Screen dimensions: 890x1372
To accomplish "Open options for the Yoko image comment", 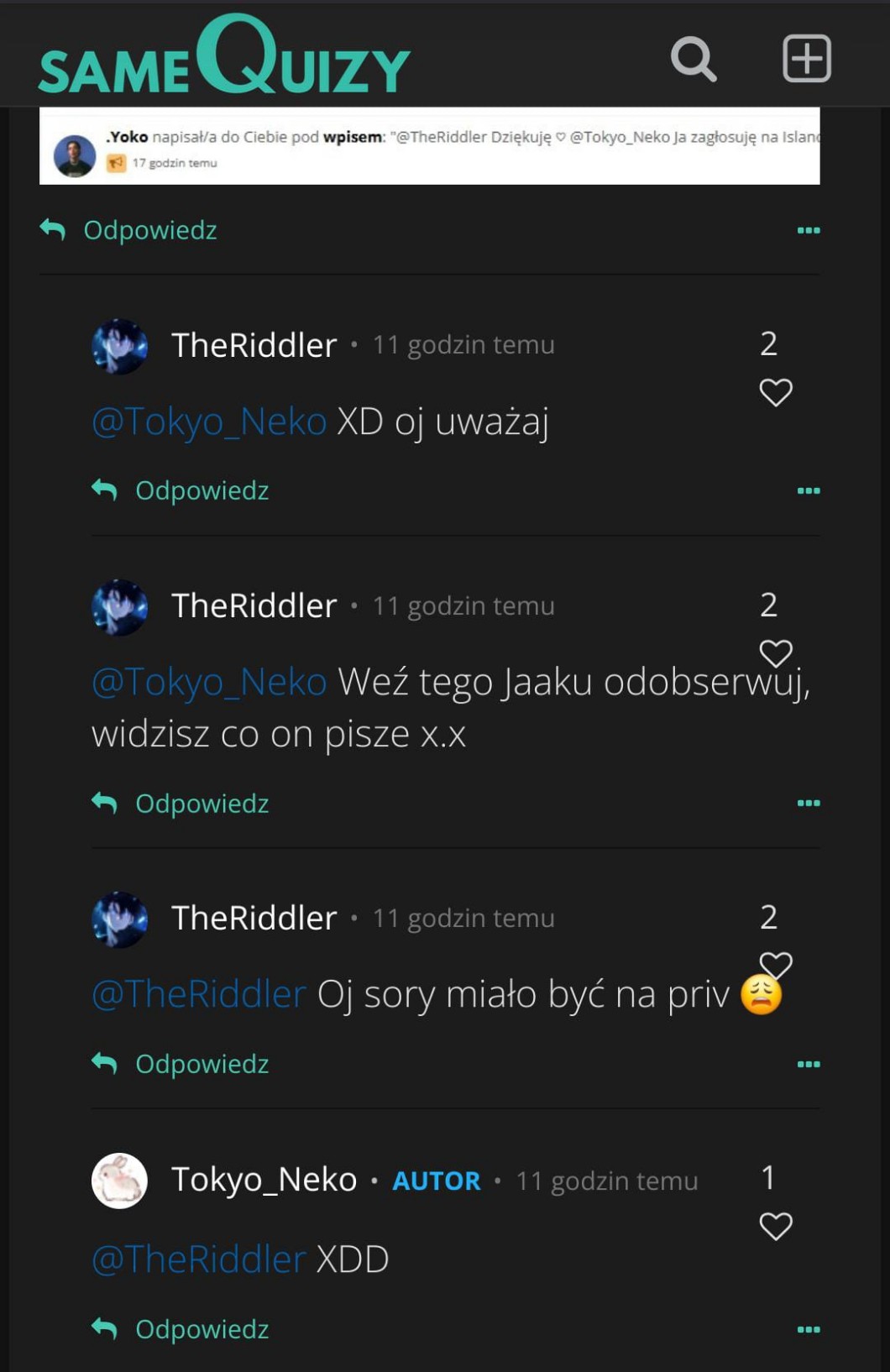I will tap(808, 230).
